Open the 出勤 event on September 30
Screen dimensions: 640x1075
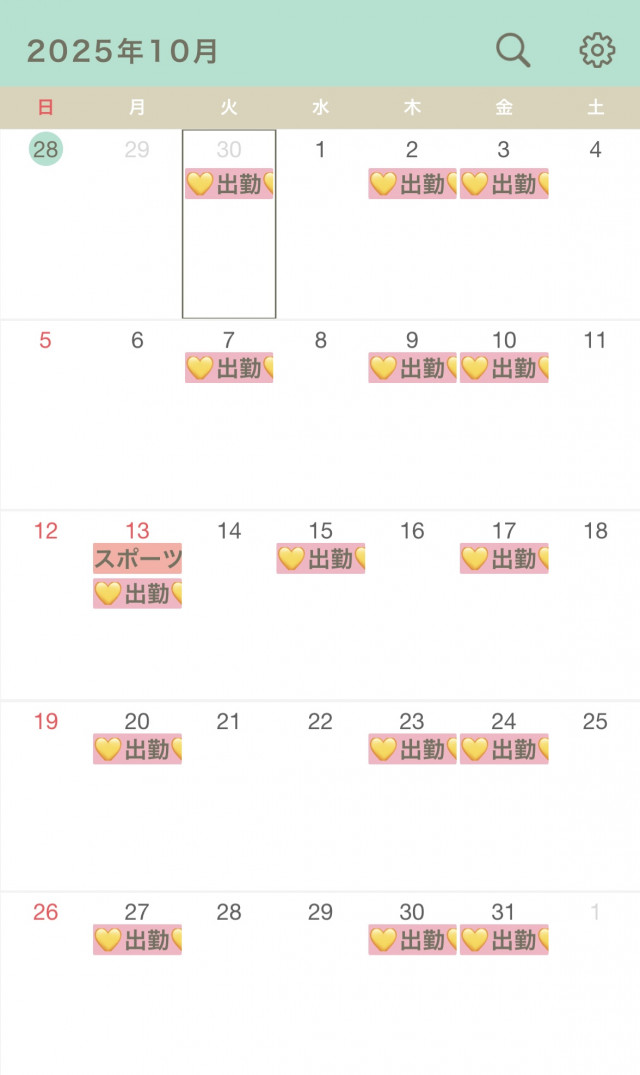[229, 184]
